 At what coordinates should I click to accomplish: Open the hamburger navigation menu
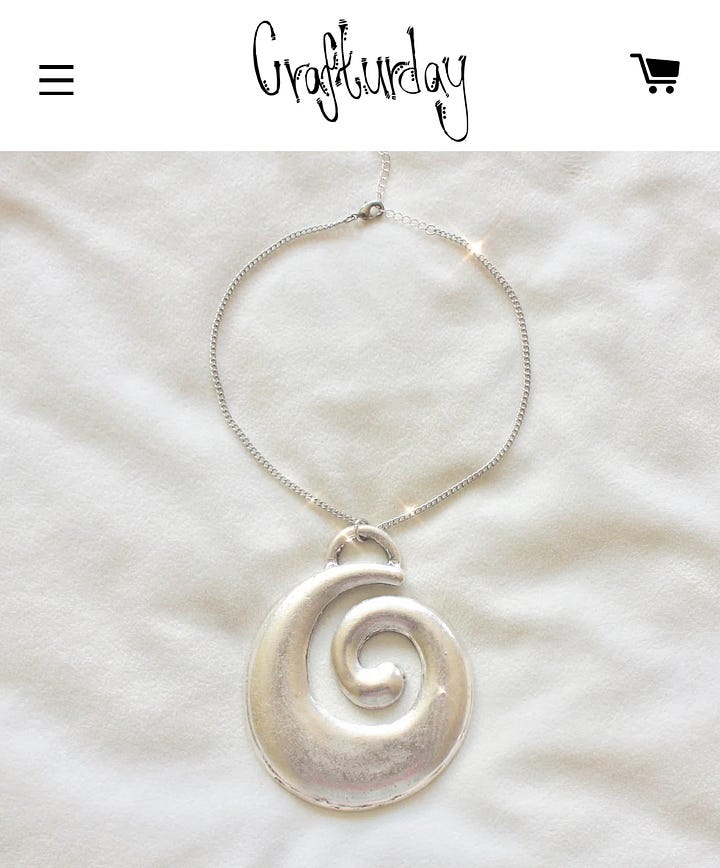[x=56, y=80]
